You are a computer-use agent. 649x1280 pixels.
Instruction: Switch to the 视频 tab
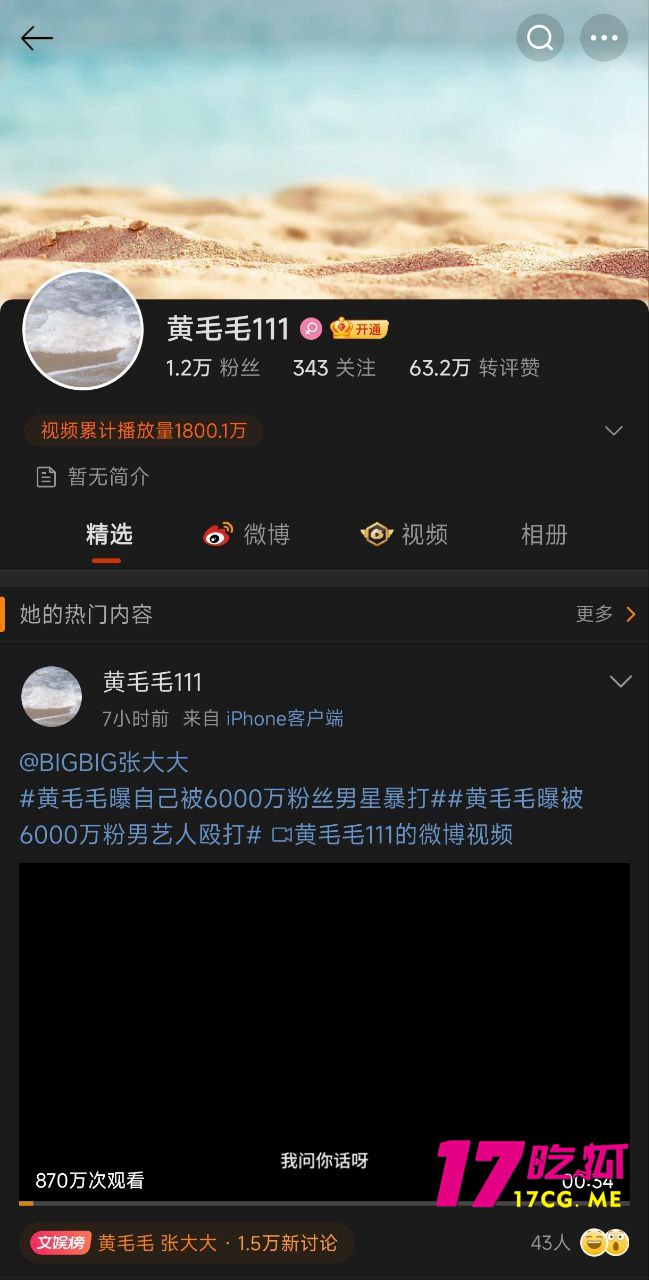[404, 535]
